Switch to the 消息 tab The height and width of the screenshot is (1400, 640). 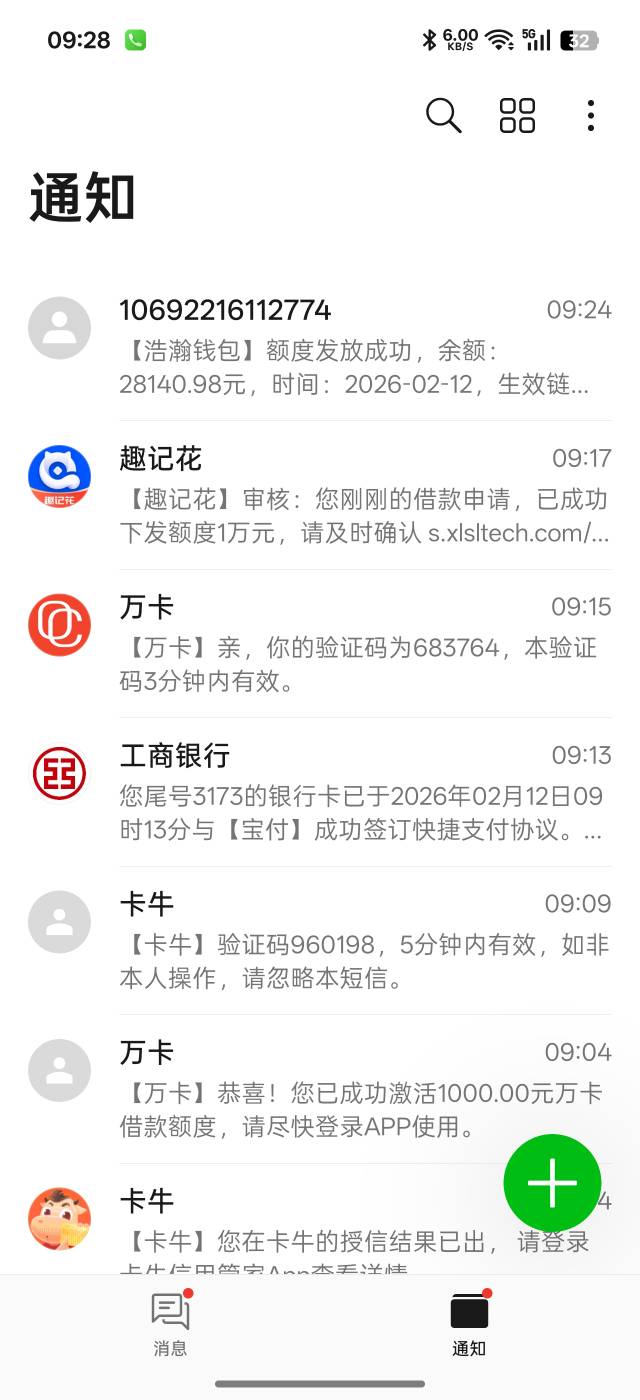pyautogui.click(x=170, y=1324)
